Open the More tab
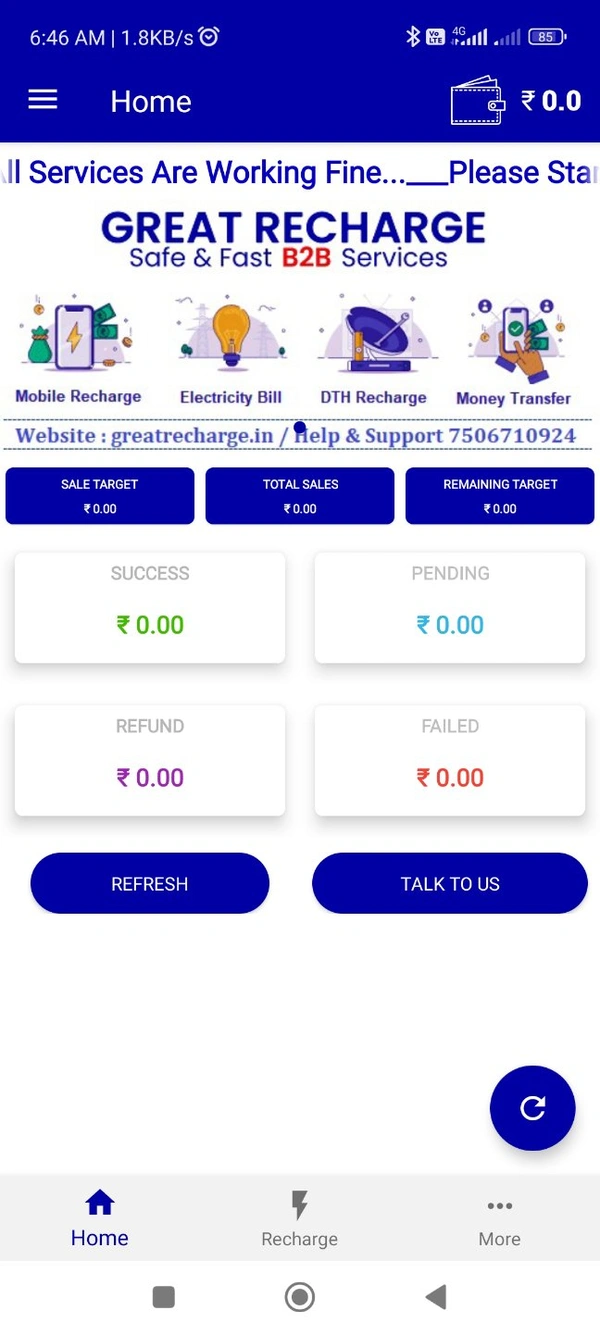The height and width of the screenshot is (1333, 600). click(x=499, y=1218)
